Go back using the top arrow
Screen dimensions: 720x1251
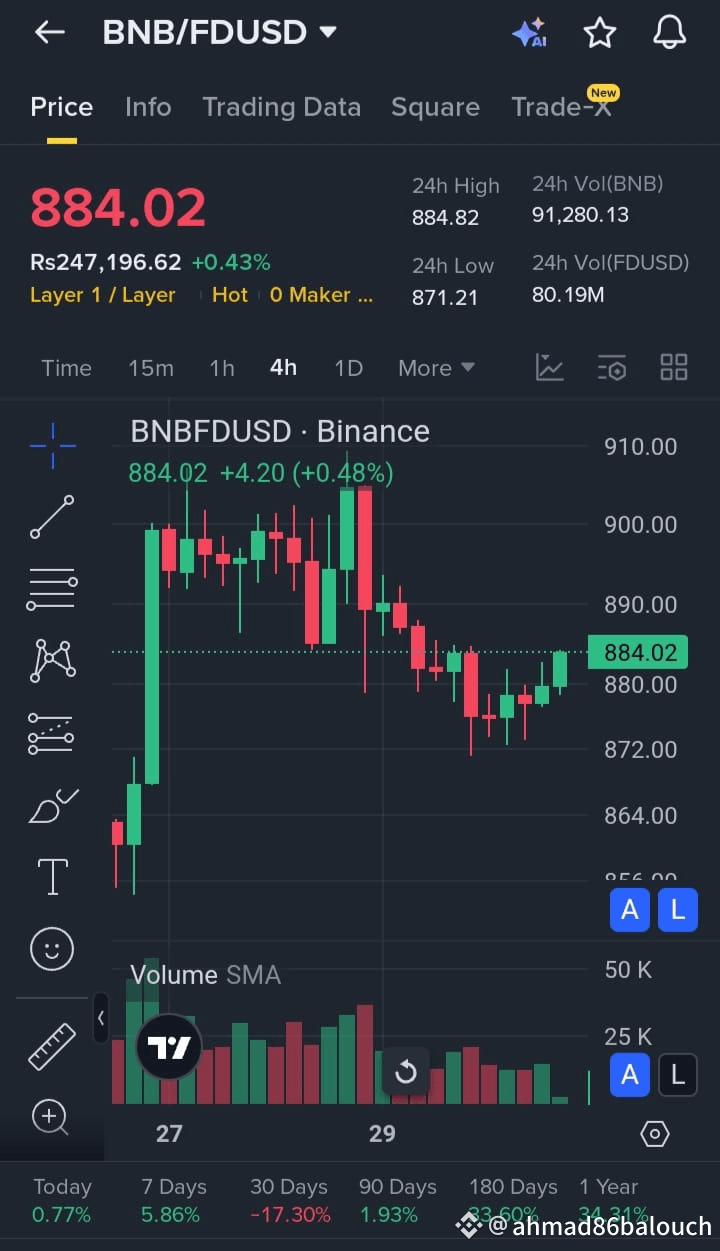point(49,32)
